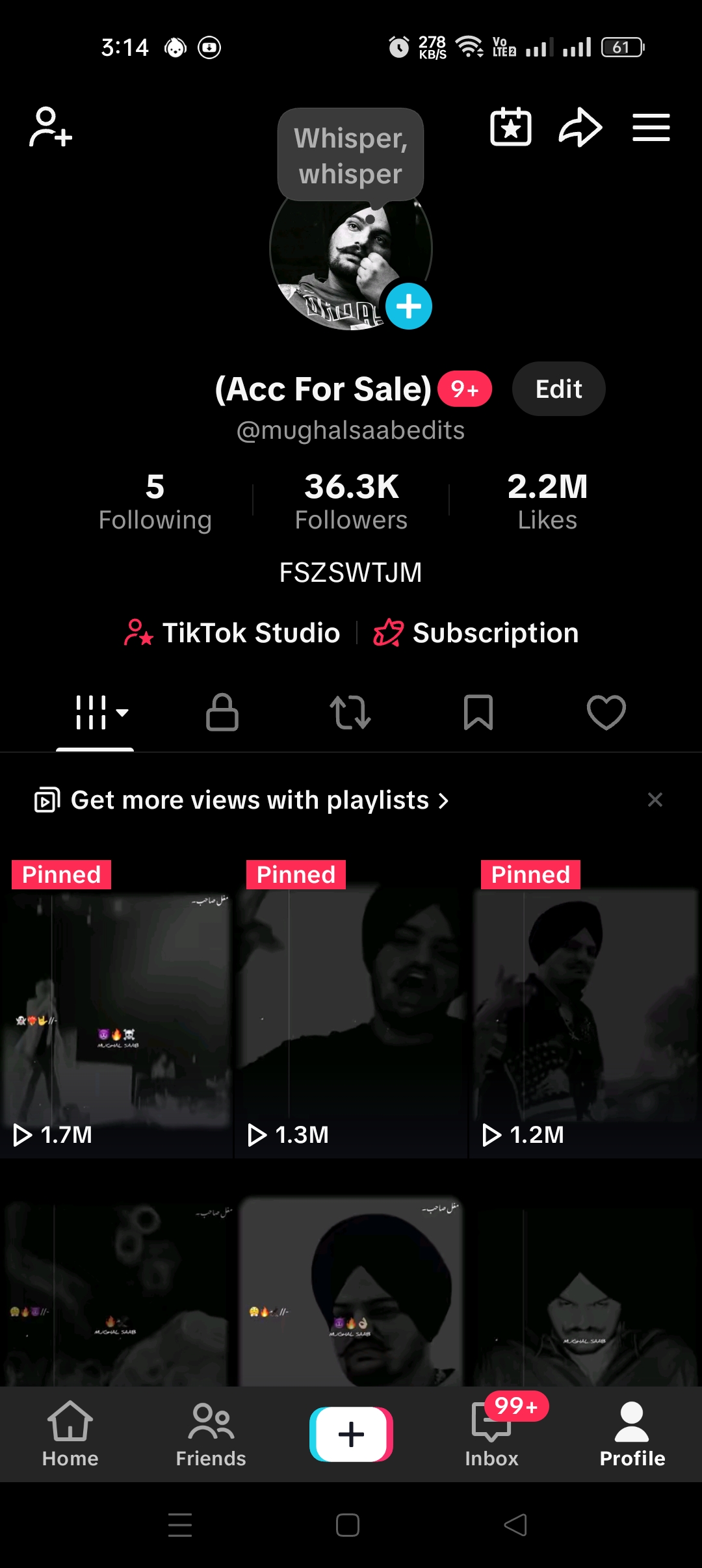Tap the Edit profile button
This screenshot has width=702, height=1568.
click(x=559, y=389)
